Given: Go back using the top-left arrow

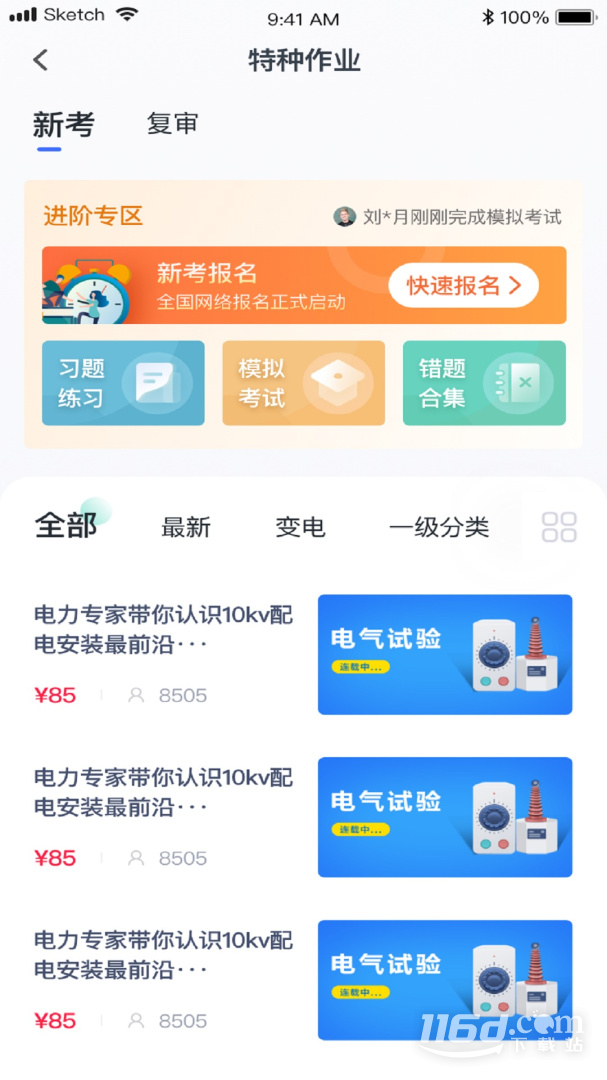Looking at the screenshot, I should tap(41, 60).
